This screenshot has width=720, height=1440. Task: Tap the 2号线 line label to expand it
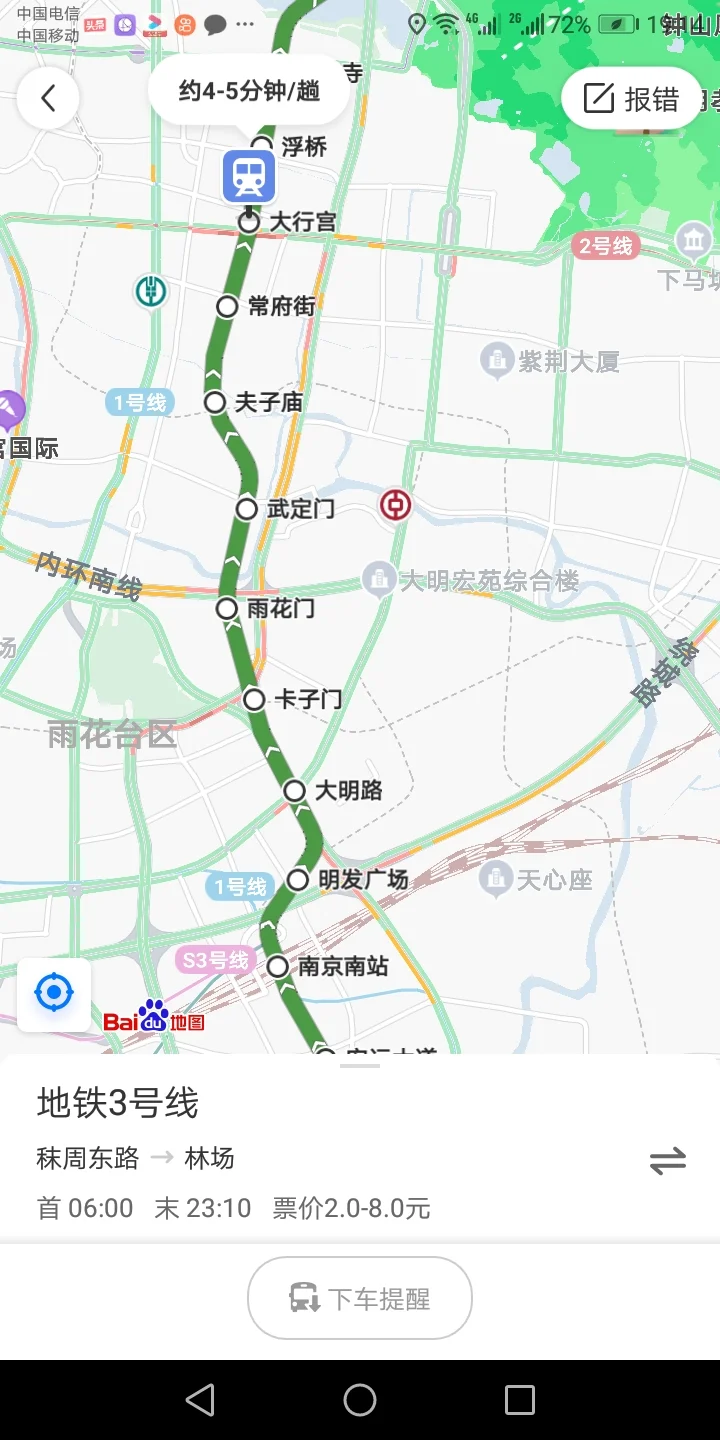tap(605, 246)
